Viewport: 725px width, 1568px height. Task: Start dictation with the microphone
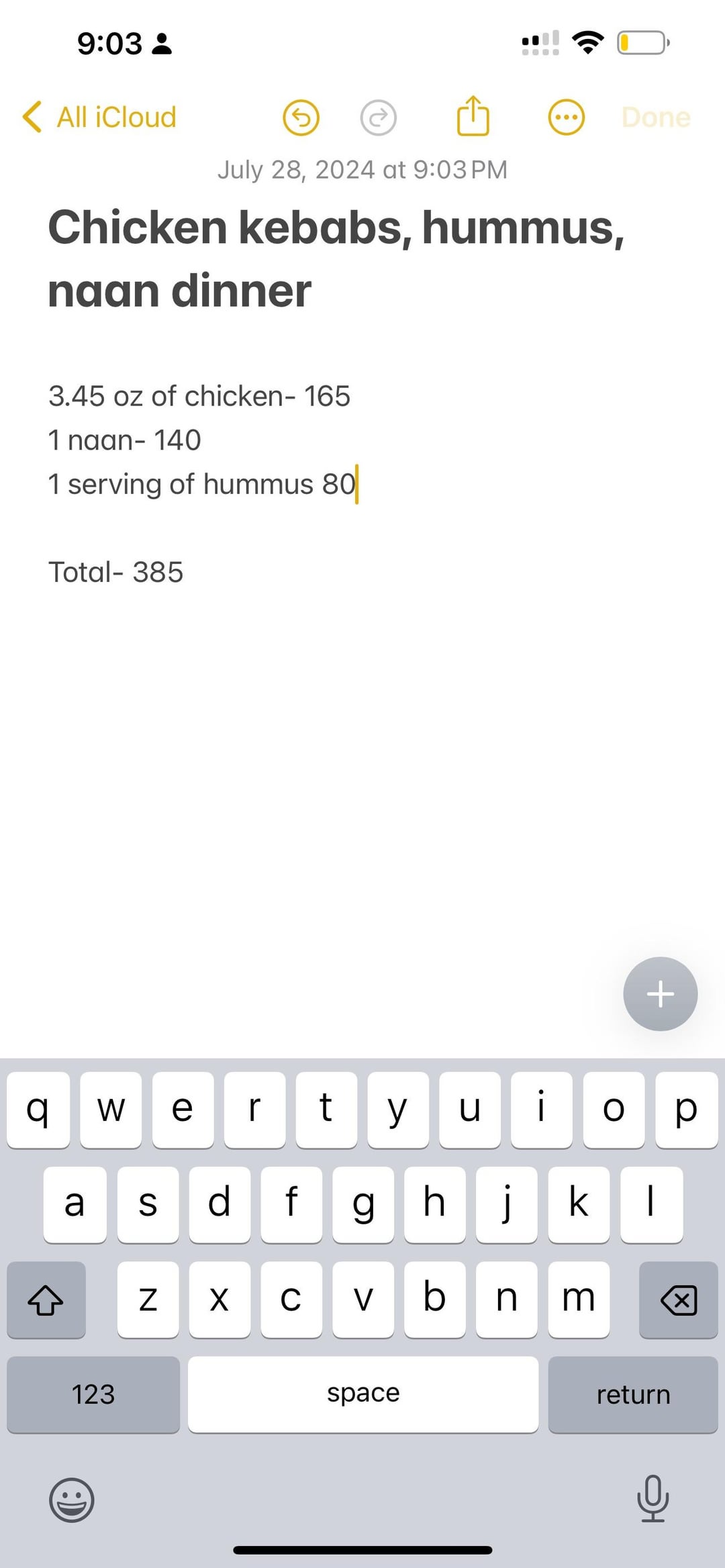tap(652, 1498)
